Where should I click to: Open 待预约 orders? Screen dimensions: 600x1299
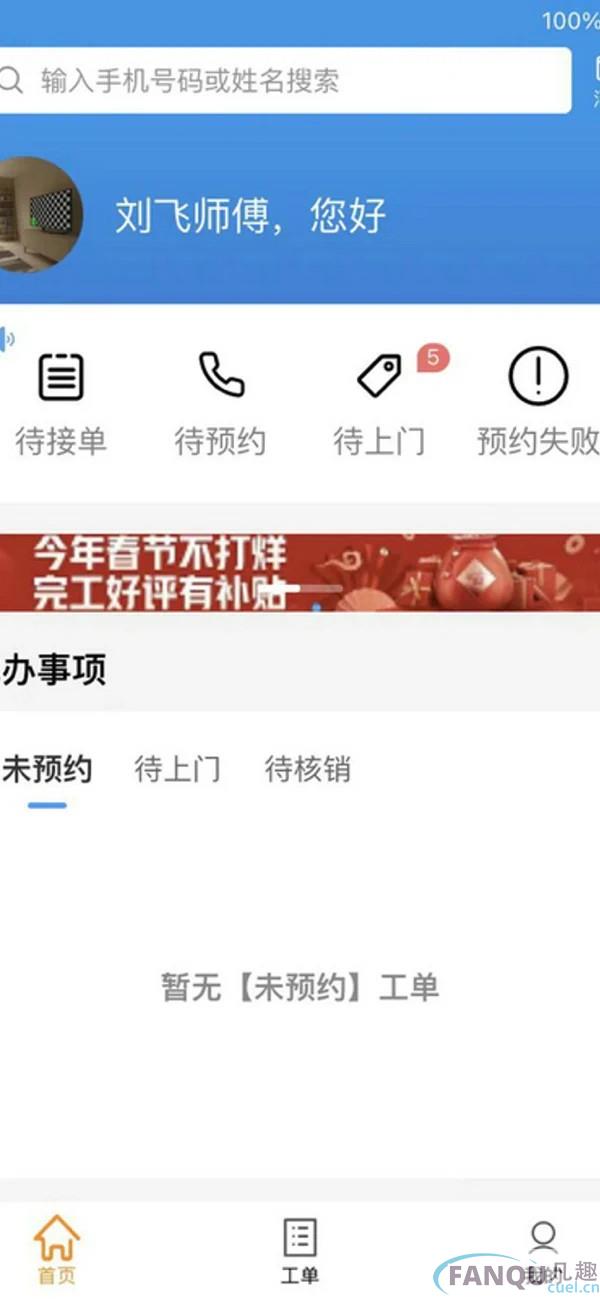click(x=220, y=403)
